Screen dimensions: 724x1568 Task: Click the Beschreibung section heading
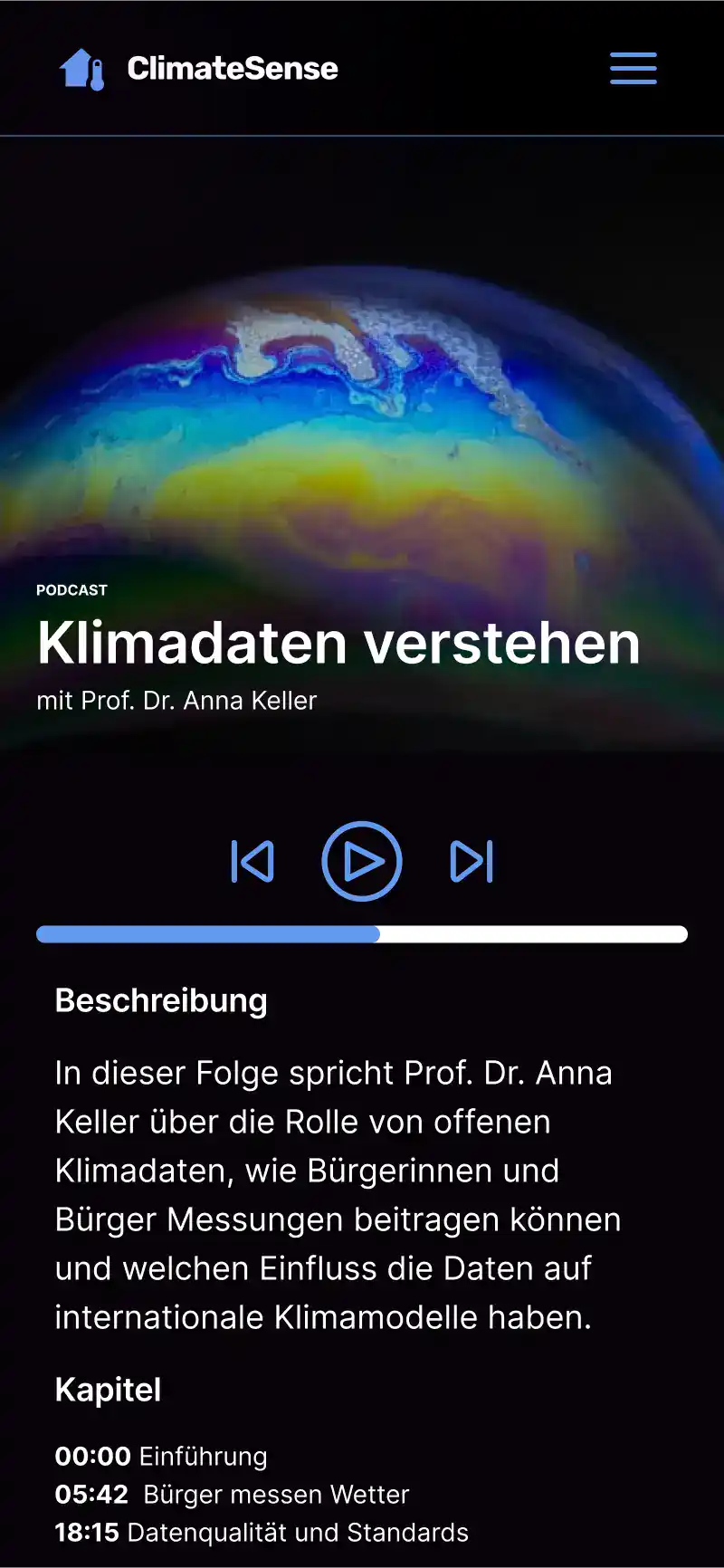coord(161,1000)
